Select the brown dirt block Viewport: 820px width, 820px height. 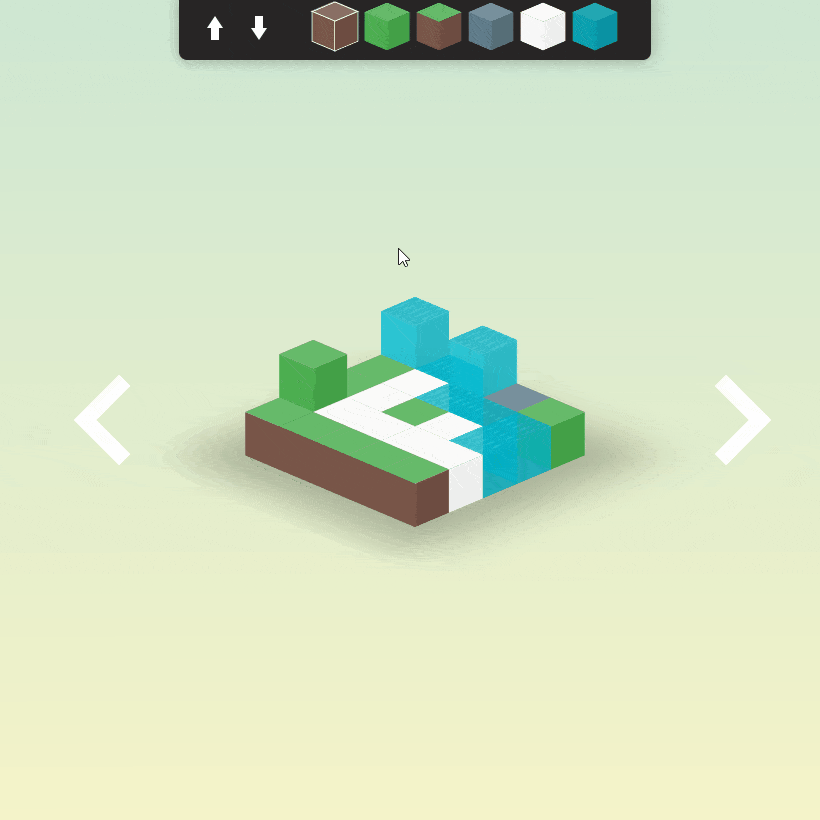tap(335, 27)
